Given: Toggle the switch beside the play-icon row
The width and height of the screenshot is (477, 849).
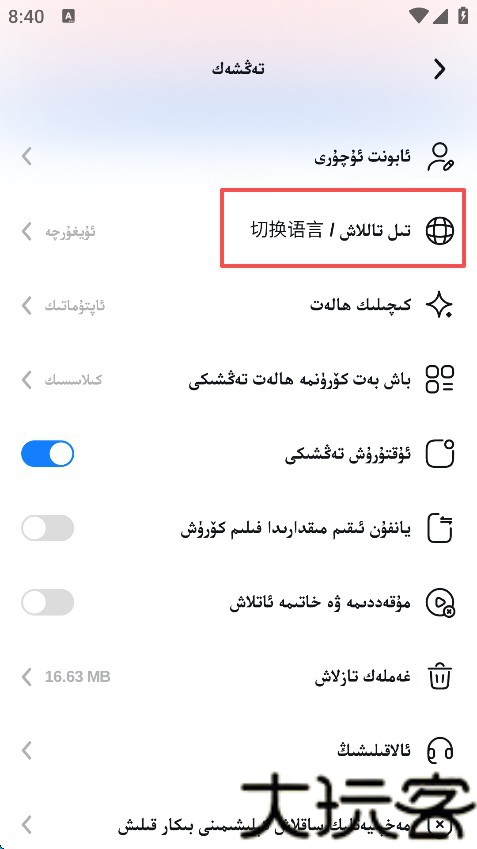Looking at the screenshot, I should [x=48, y=602].
